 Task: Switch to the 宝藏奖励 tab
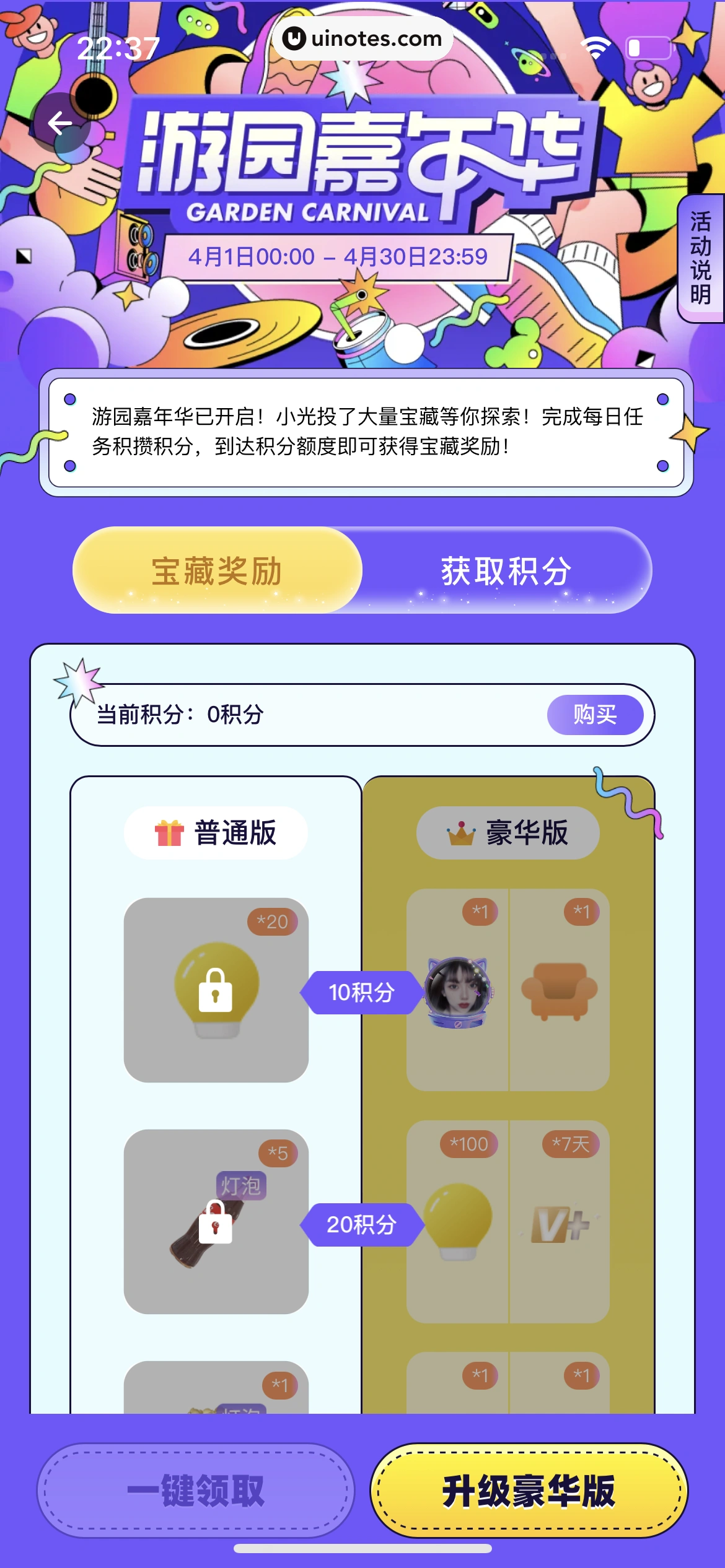coord(217,570)
